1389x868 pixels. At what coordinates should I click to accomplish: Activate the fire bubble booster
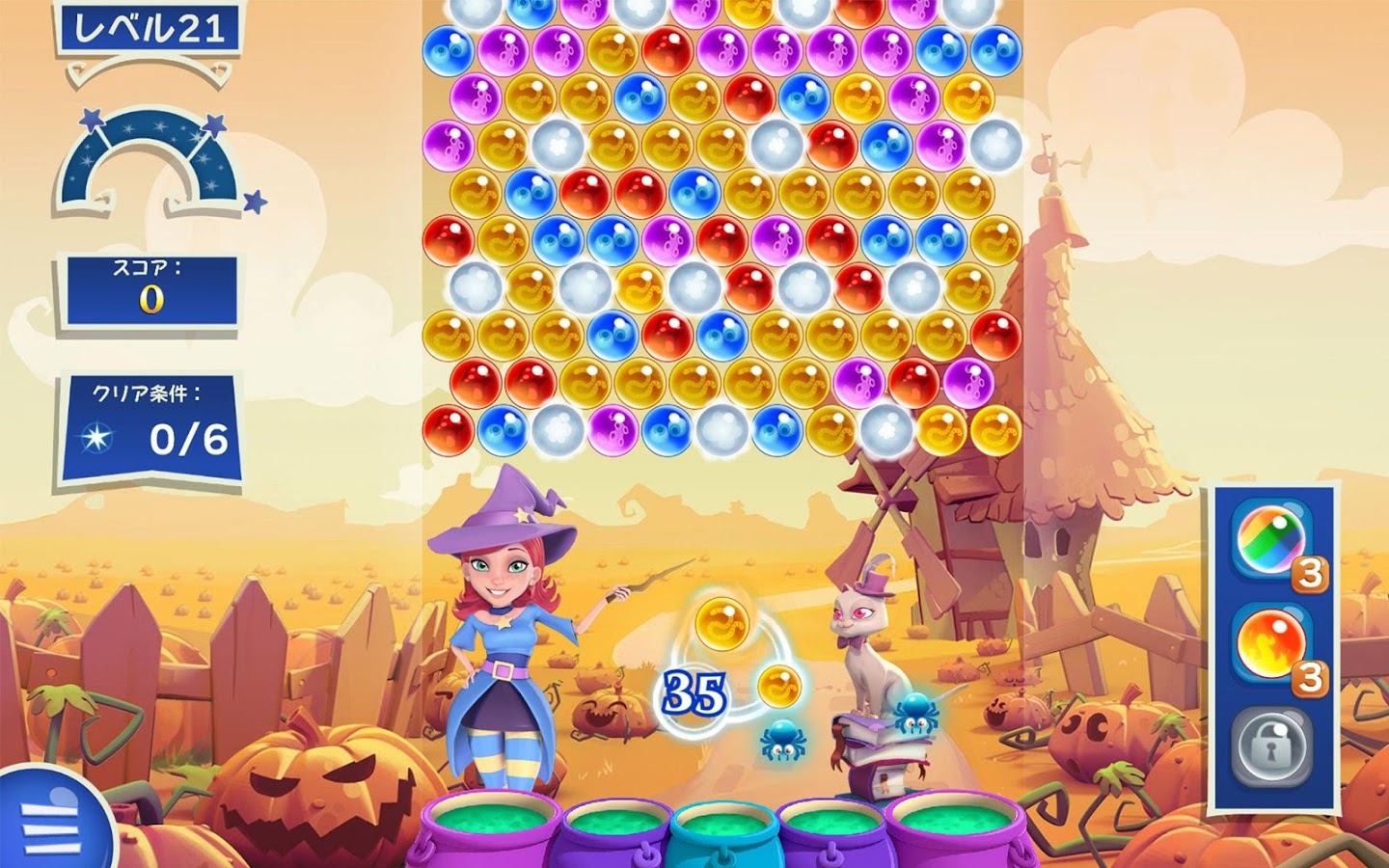1271,643
